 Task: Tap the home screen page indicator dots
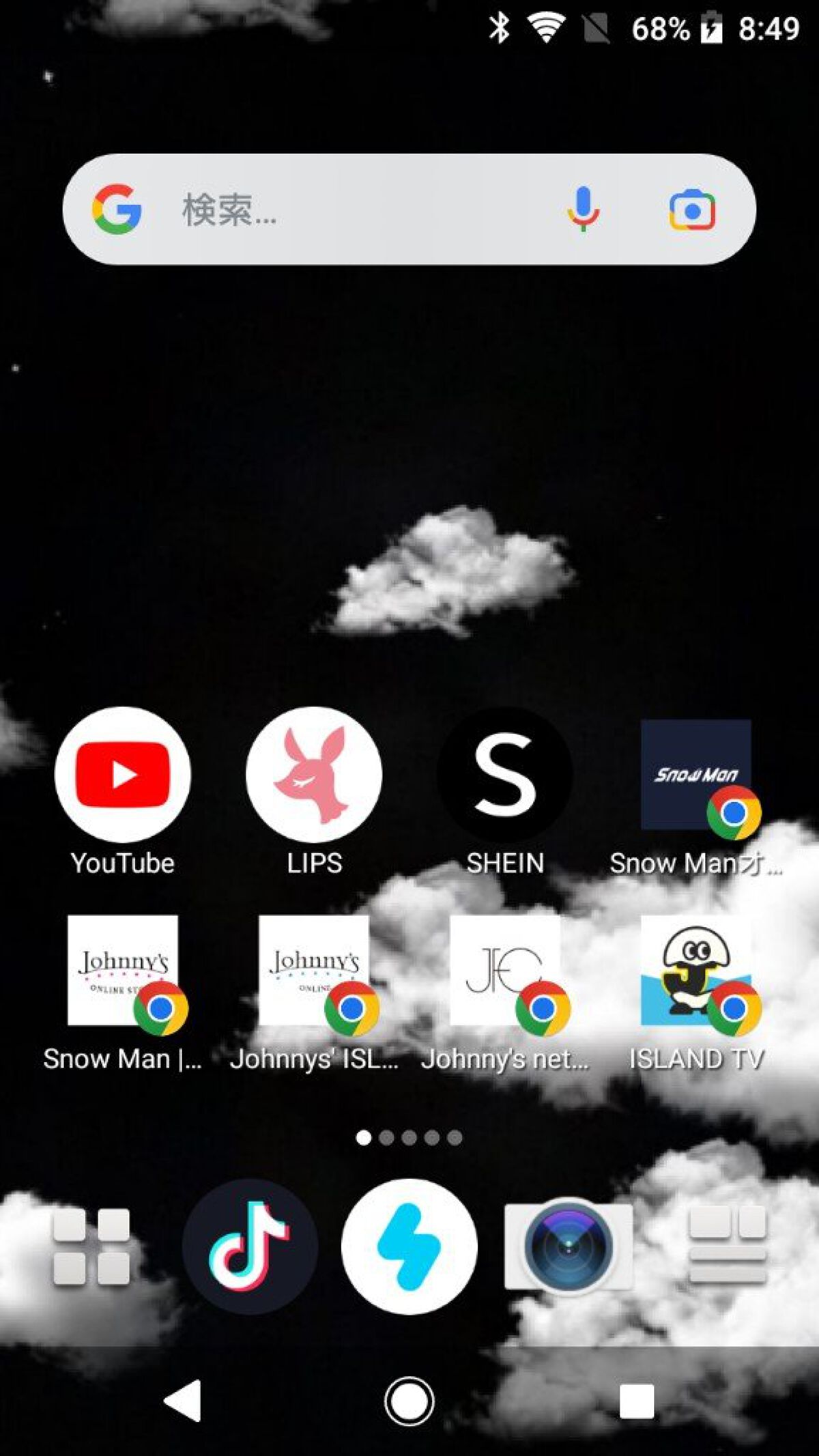click(x=409, y=1137)
